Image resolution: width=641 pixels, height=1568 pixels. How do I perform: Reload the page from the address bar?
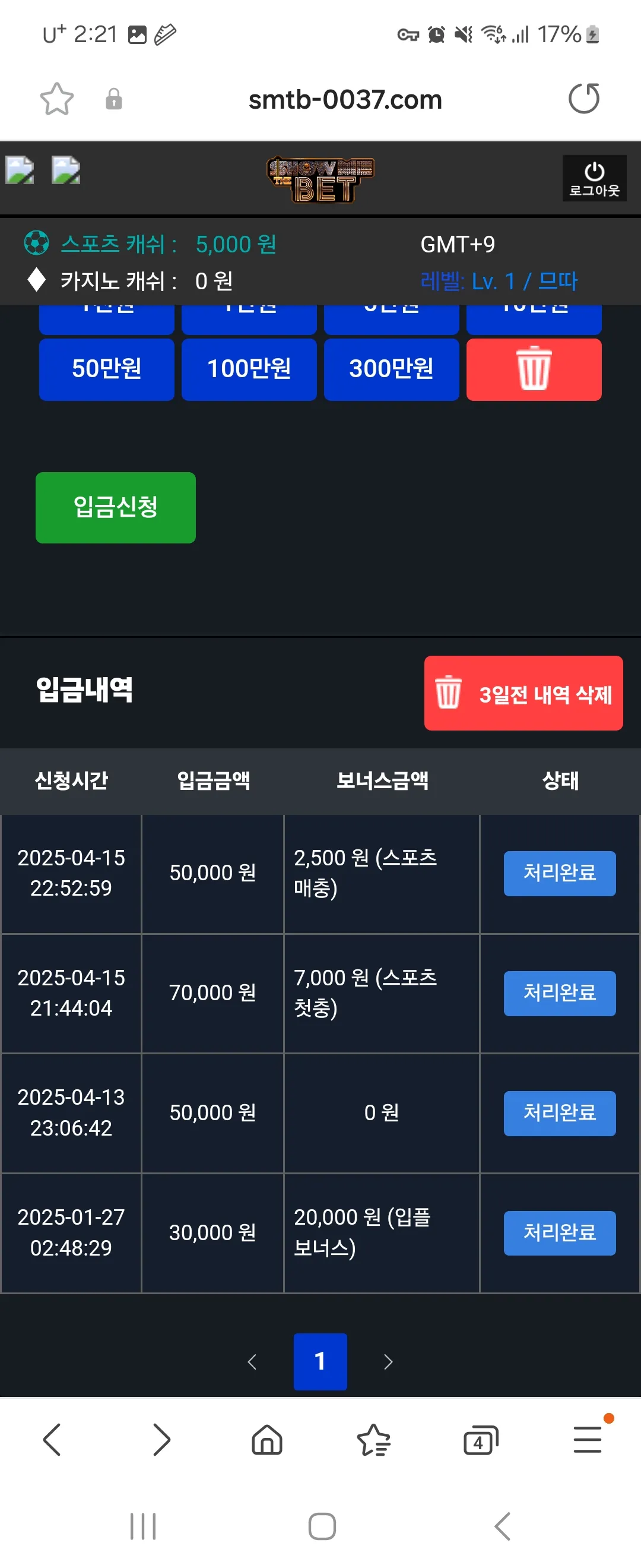point(583,99)
